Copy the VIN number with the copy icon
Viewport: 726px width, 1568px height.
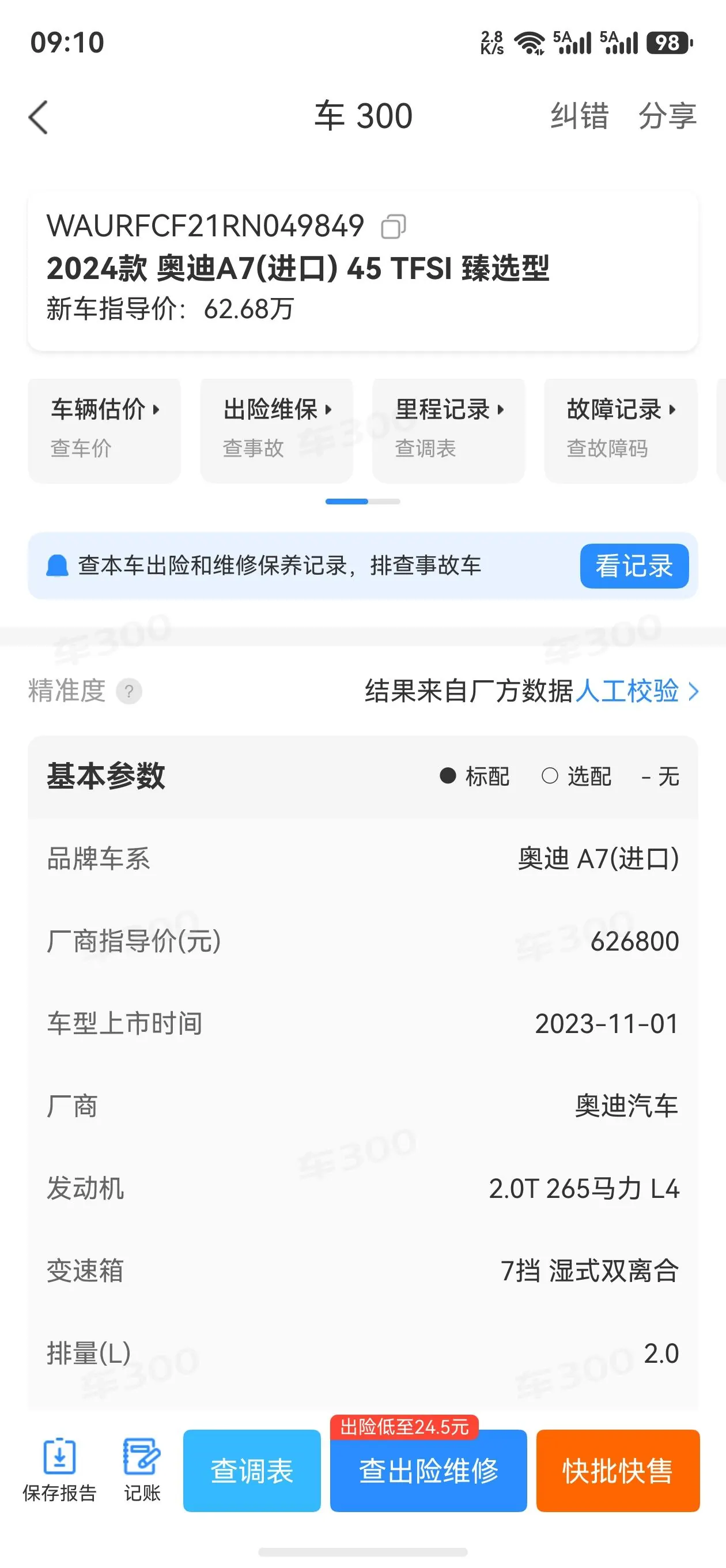(393, 227)
